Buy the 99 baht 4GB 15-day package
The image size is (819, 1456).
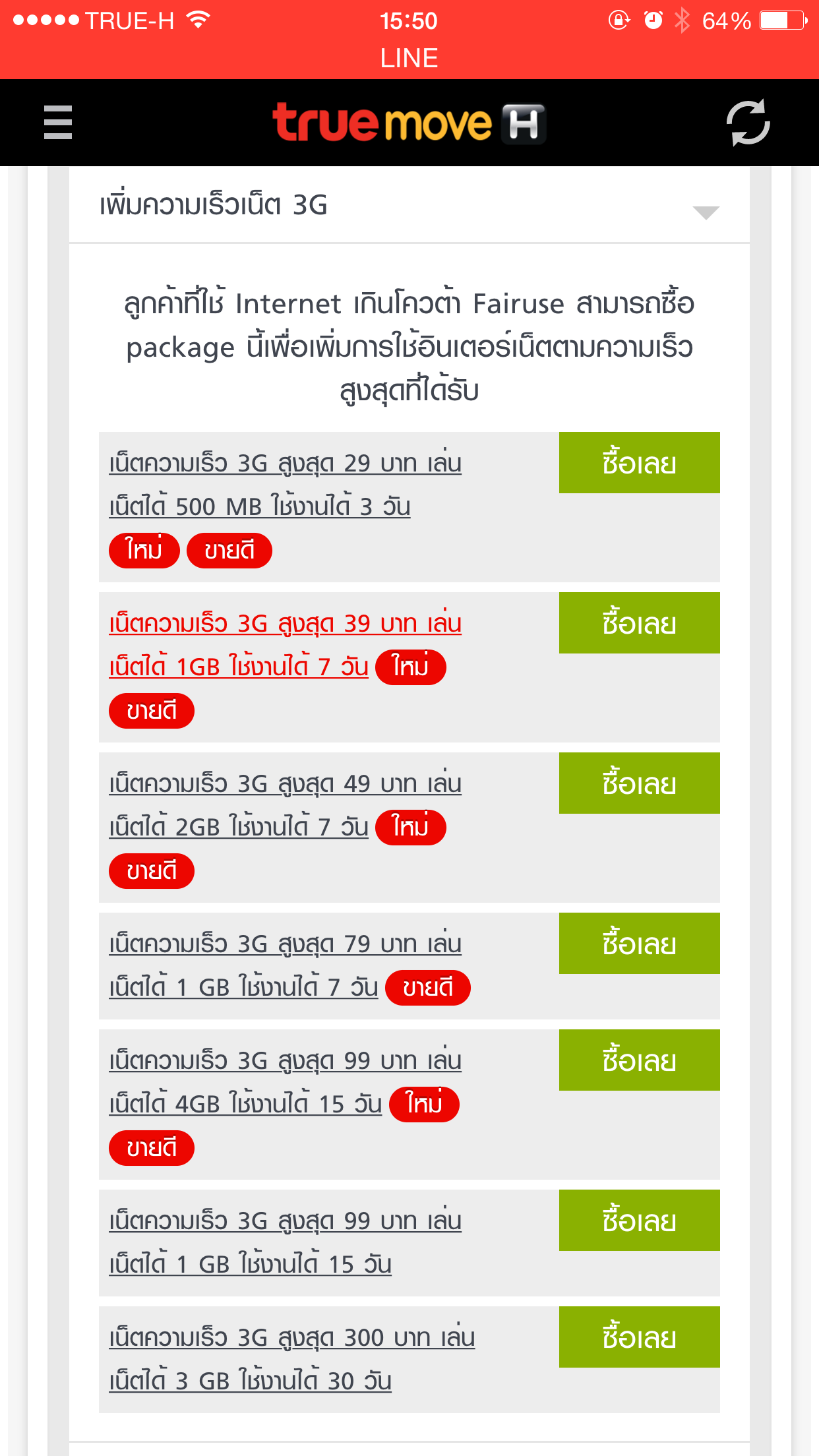pyautogui.click(x=639, y=1060)
